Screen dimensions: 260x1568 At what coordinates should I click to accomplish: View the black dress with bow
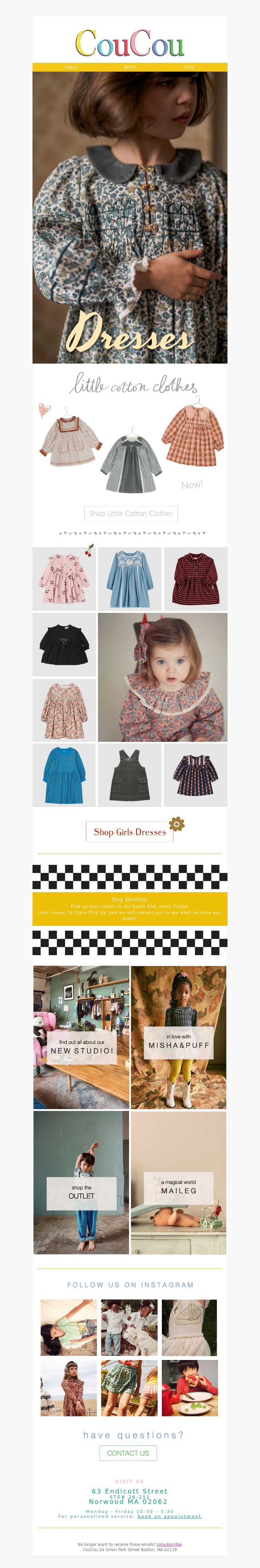click(x=64, y=644)
